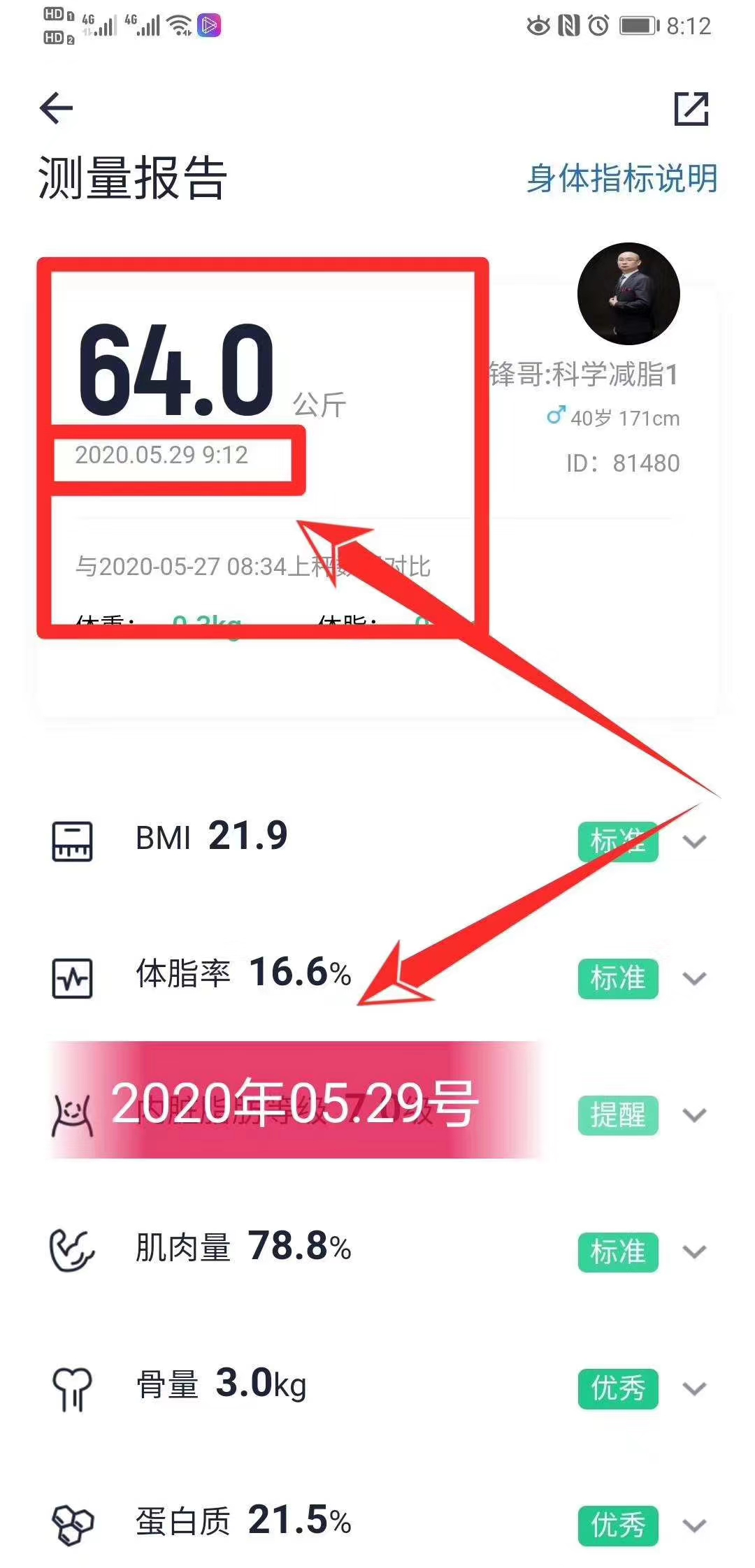The image size is (755, 1568).
Task: Expand the 骨量 3.0kg details
Action: [x=694, y=1388]
